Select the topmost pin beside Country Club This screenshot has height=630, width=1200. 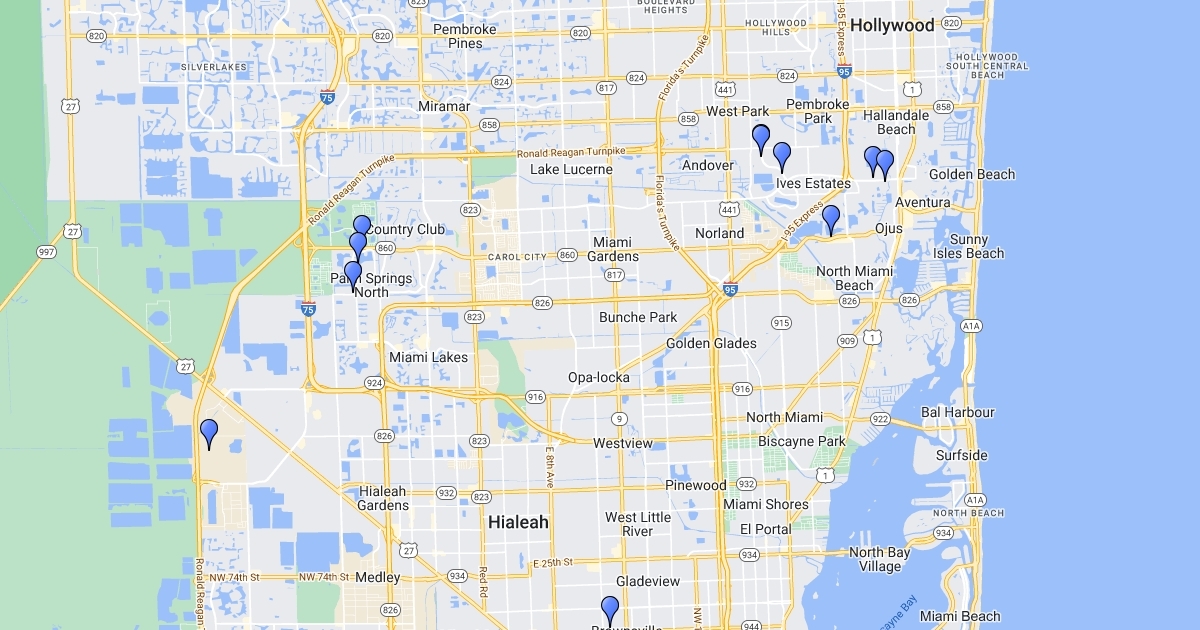click(x=362, y=227)
